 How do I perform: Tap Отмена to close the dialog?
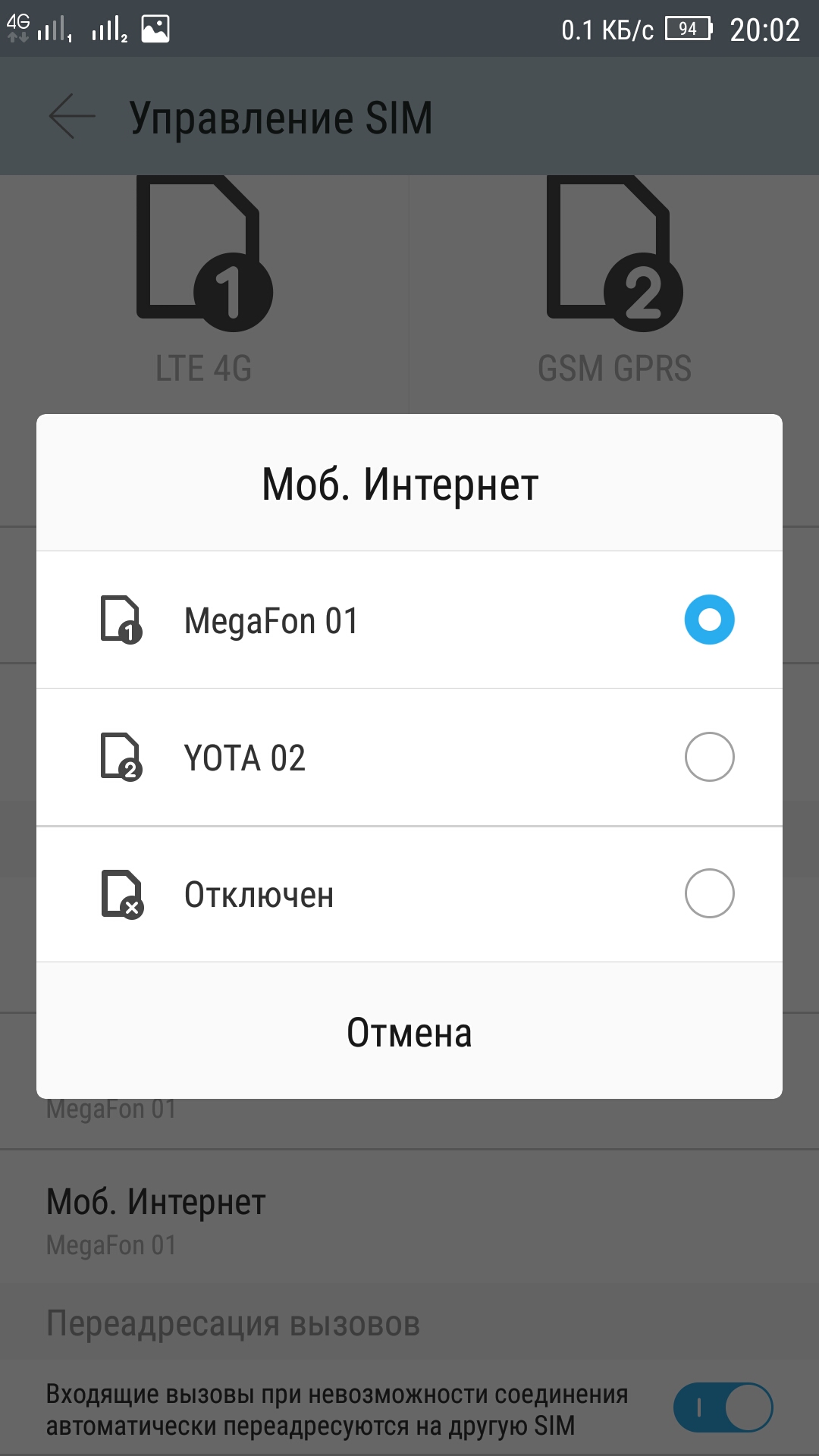point(409,1032)
